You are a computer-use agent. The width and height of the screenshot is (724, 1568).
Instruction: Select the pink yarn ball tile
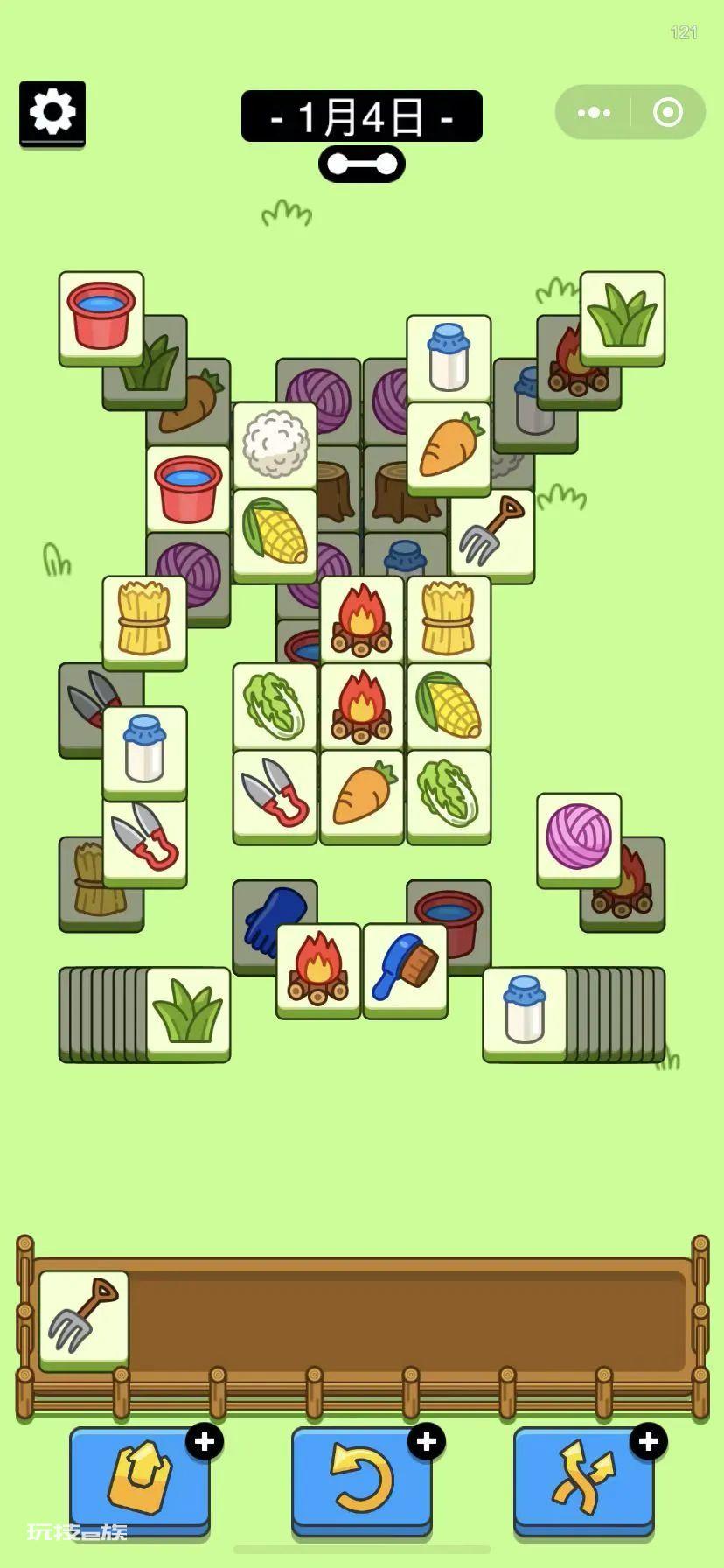pyautogui.click(x=579, y=836)
